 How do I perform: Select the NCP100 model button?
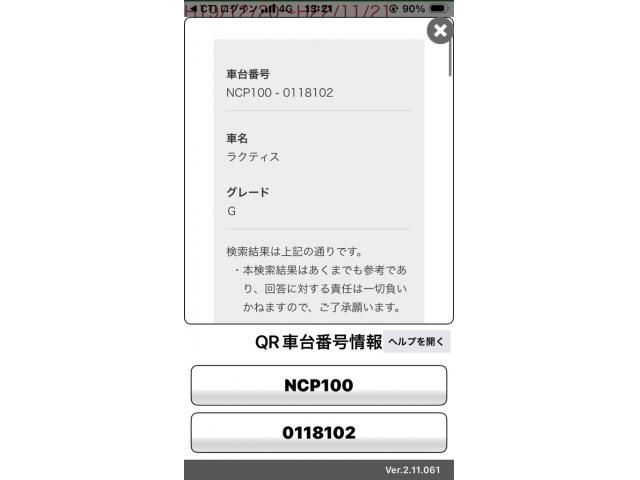(x=319, y=385)
